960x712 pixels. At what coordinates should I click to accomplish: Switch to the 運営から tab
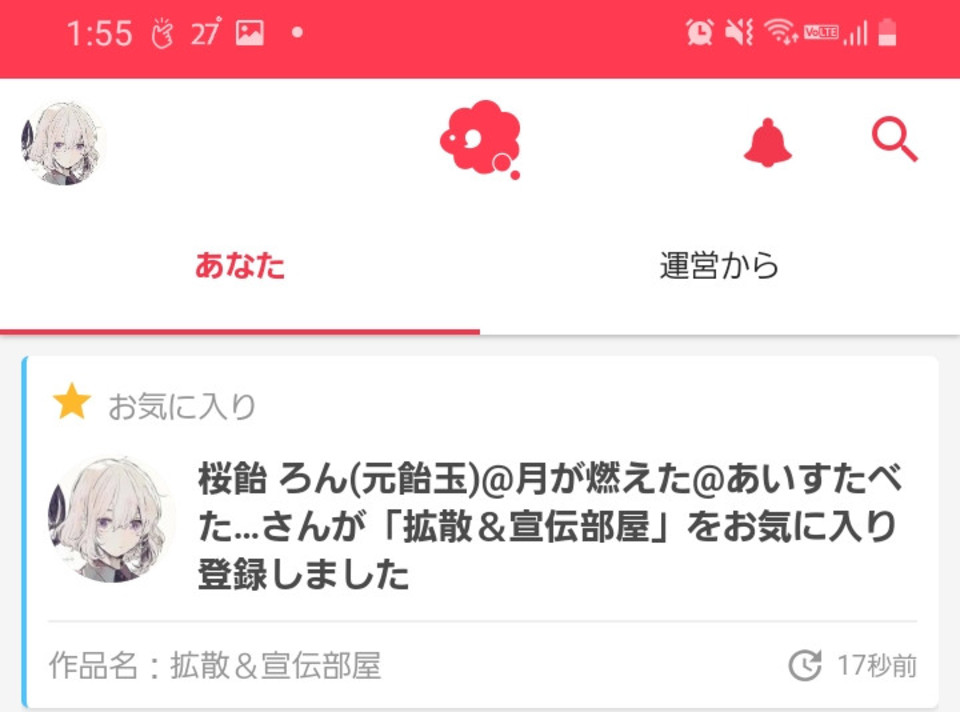(x=719, y=267)
